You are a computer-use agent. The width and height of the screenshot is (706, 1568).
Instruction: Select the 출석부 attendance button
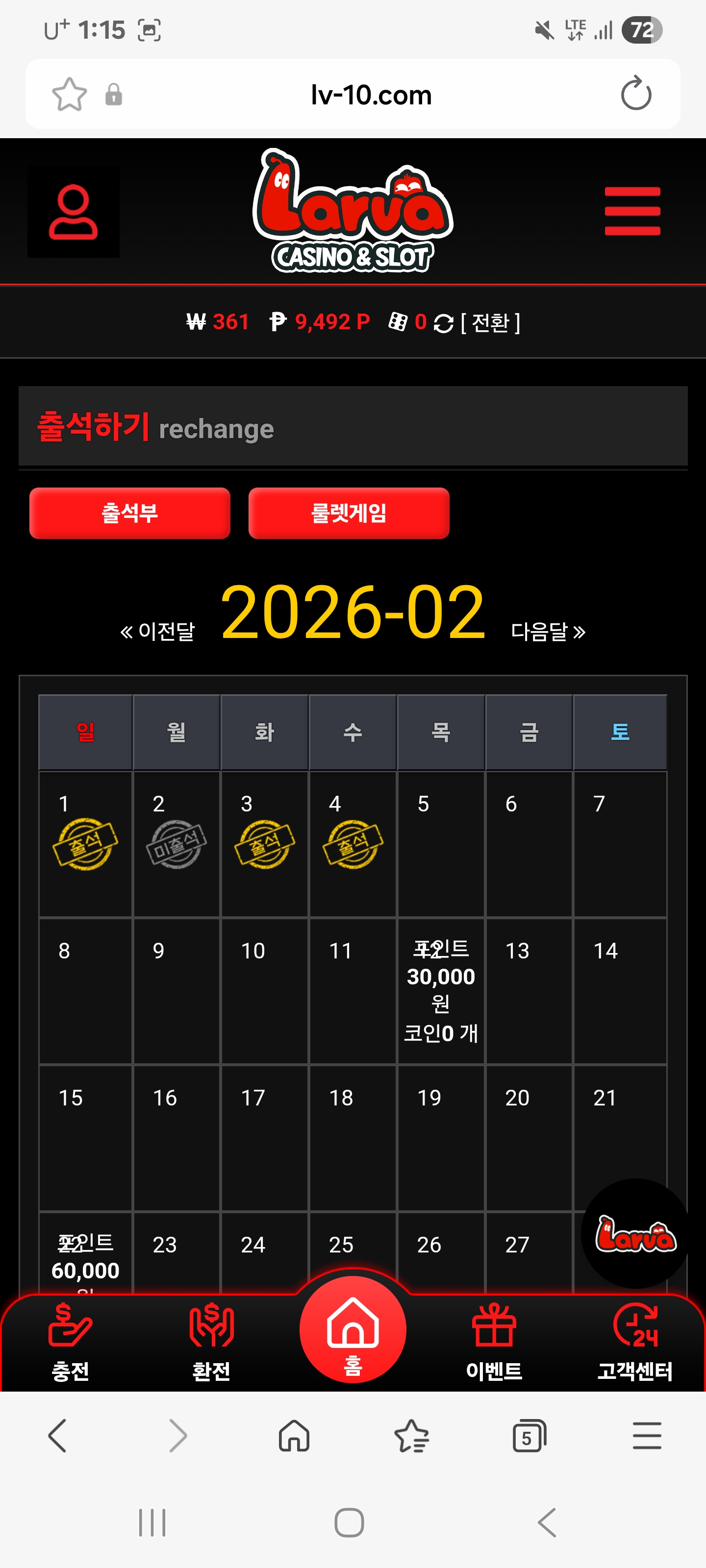tap(130, 513)
